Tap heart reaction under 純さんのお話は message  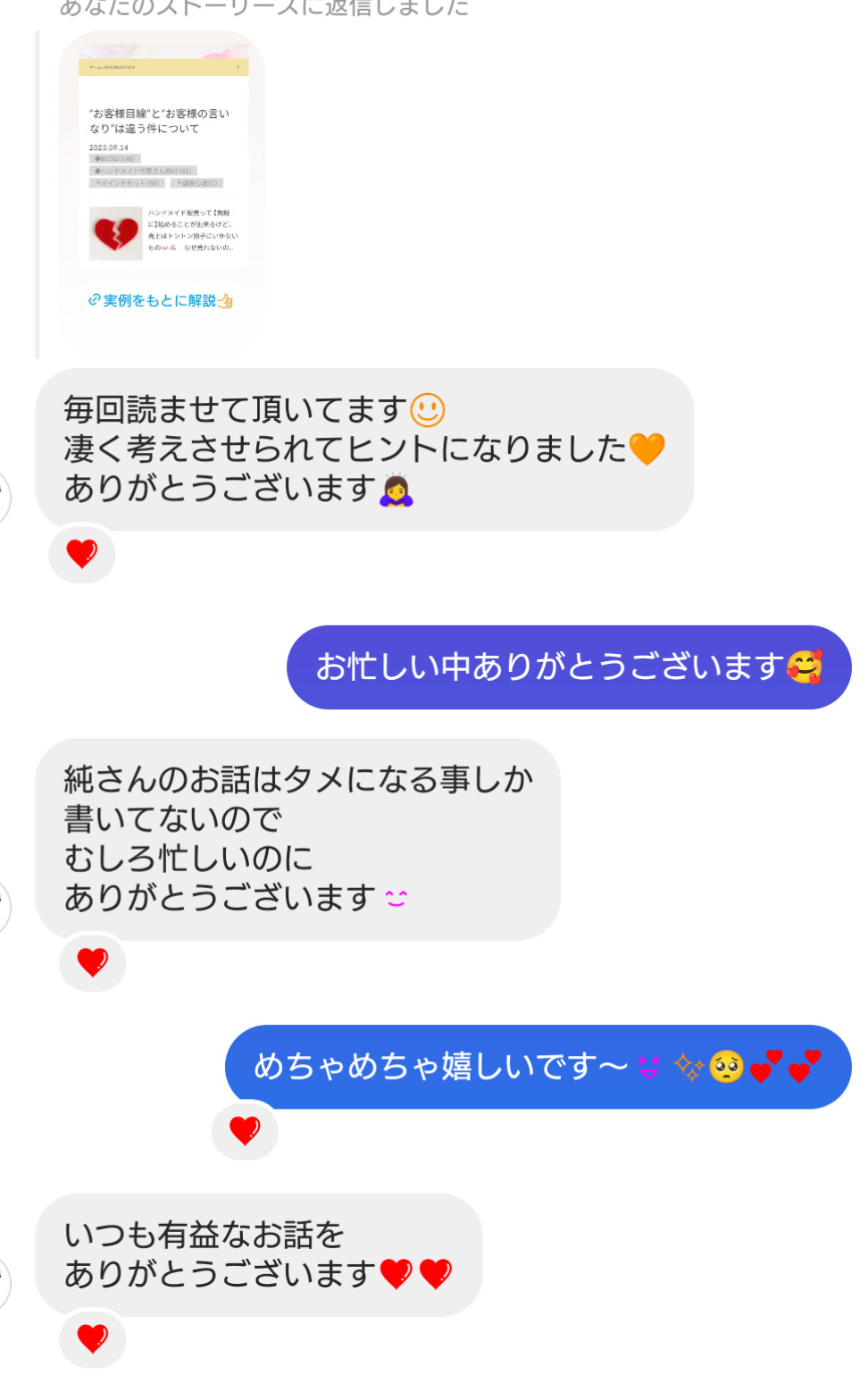93,962
